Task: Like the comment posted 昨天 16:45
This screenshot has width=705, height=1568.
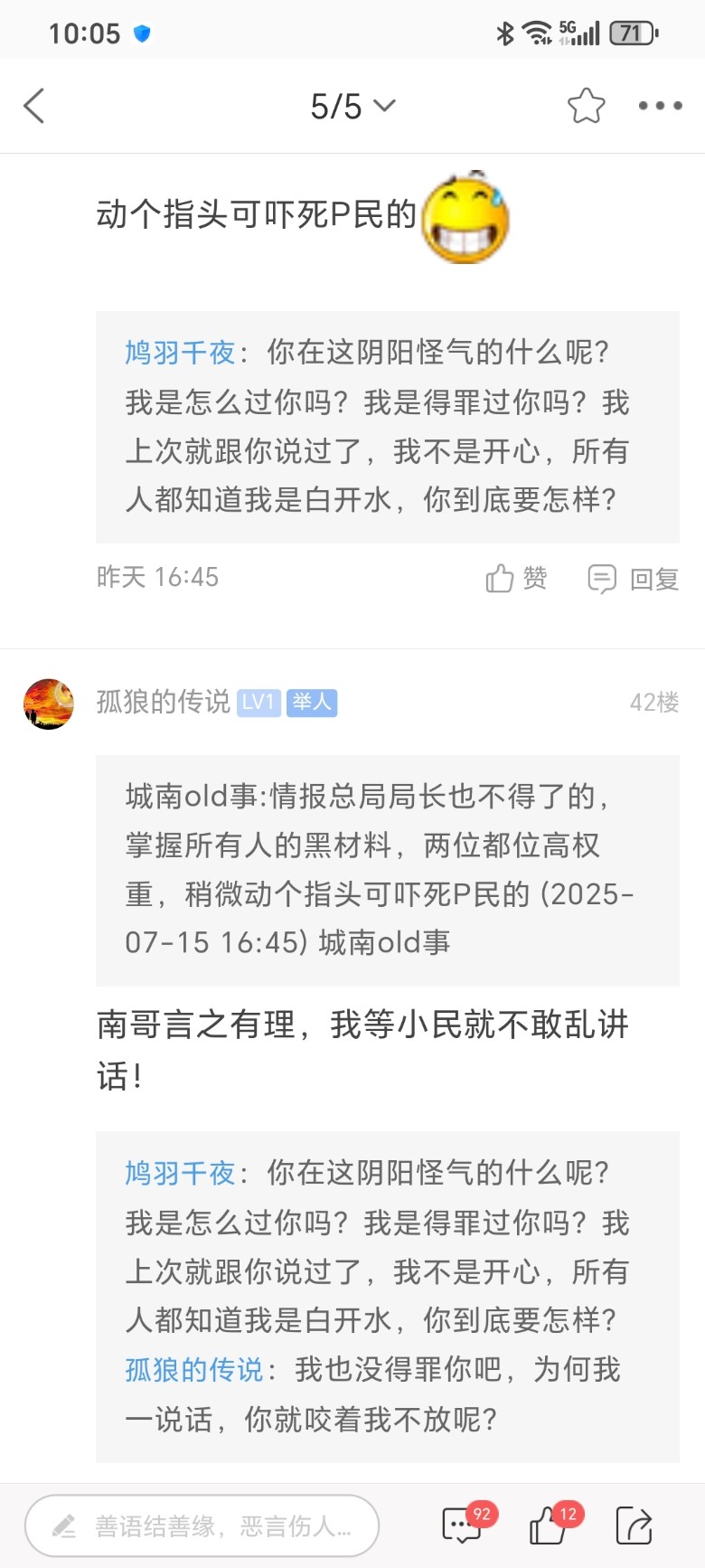Action: 516,578
